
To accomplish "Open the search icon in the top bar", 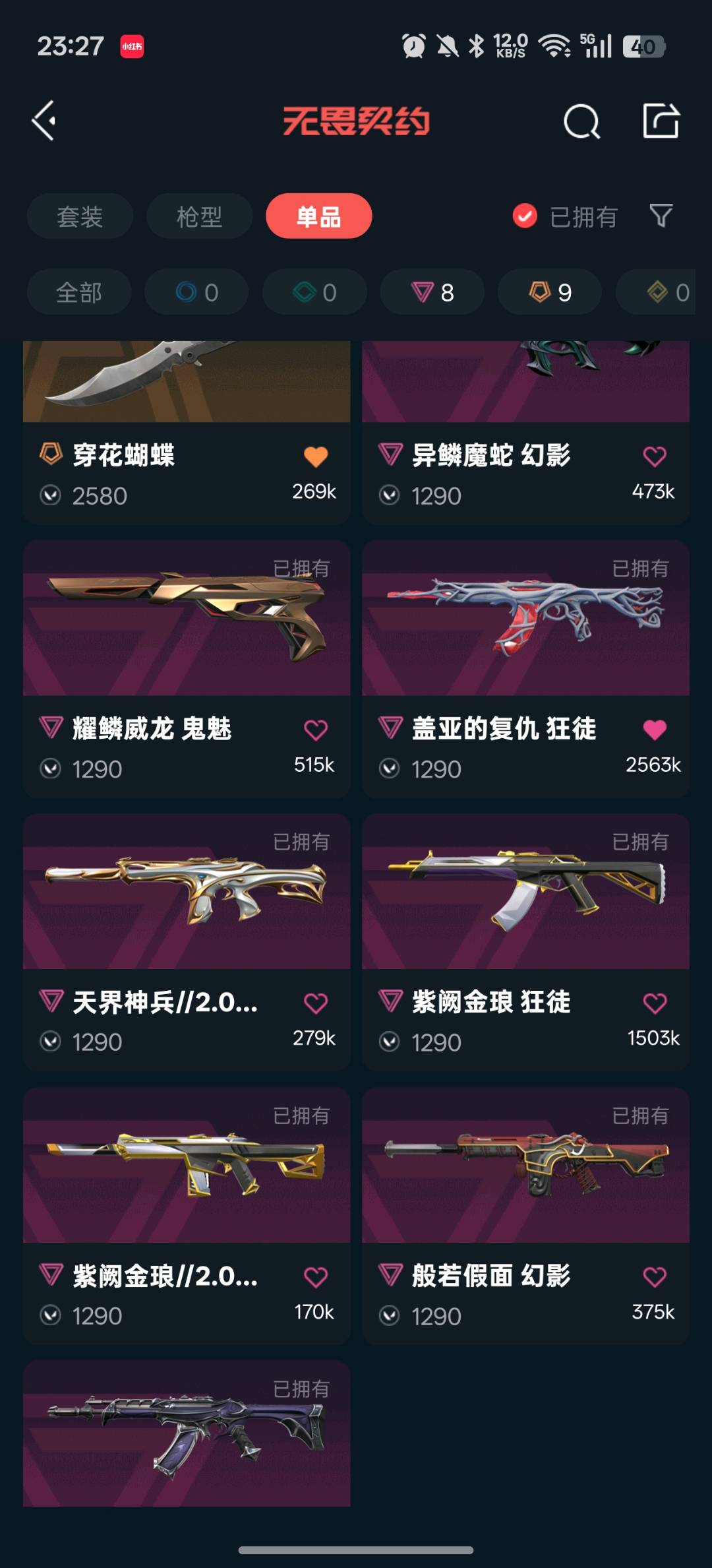I will point(581,121).
